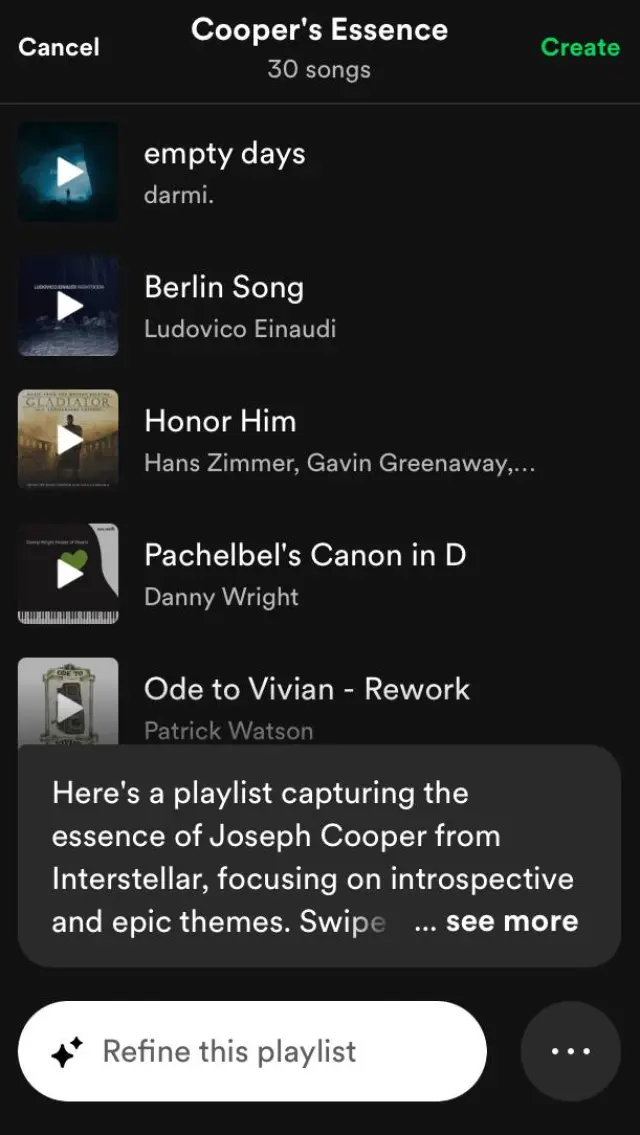The height and width of the screenshot is (1135, 640).
Task: Preview Honor Him by Hans Zimmer
Action: (68, 439)
